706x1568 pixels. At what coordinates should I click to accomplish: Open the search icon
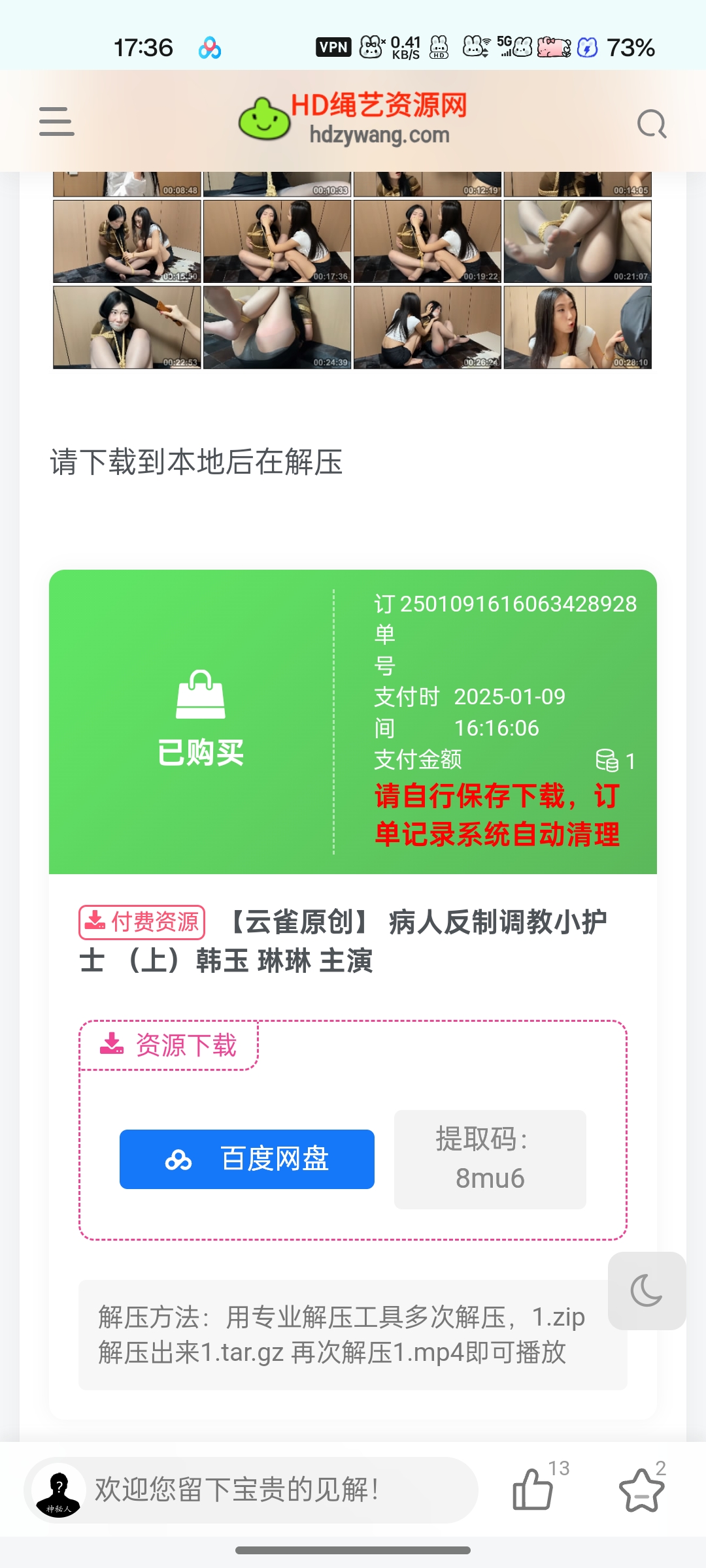pyautogui.click(x=651, y=123)
